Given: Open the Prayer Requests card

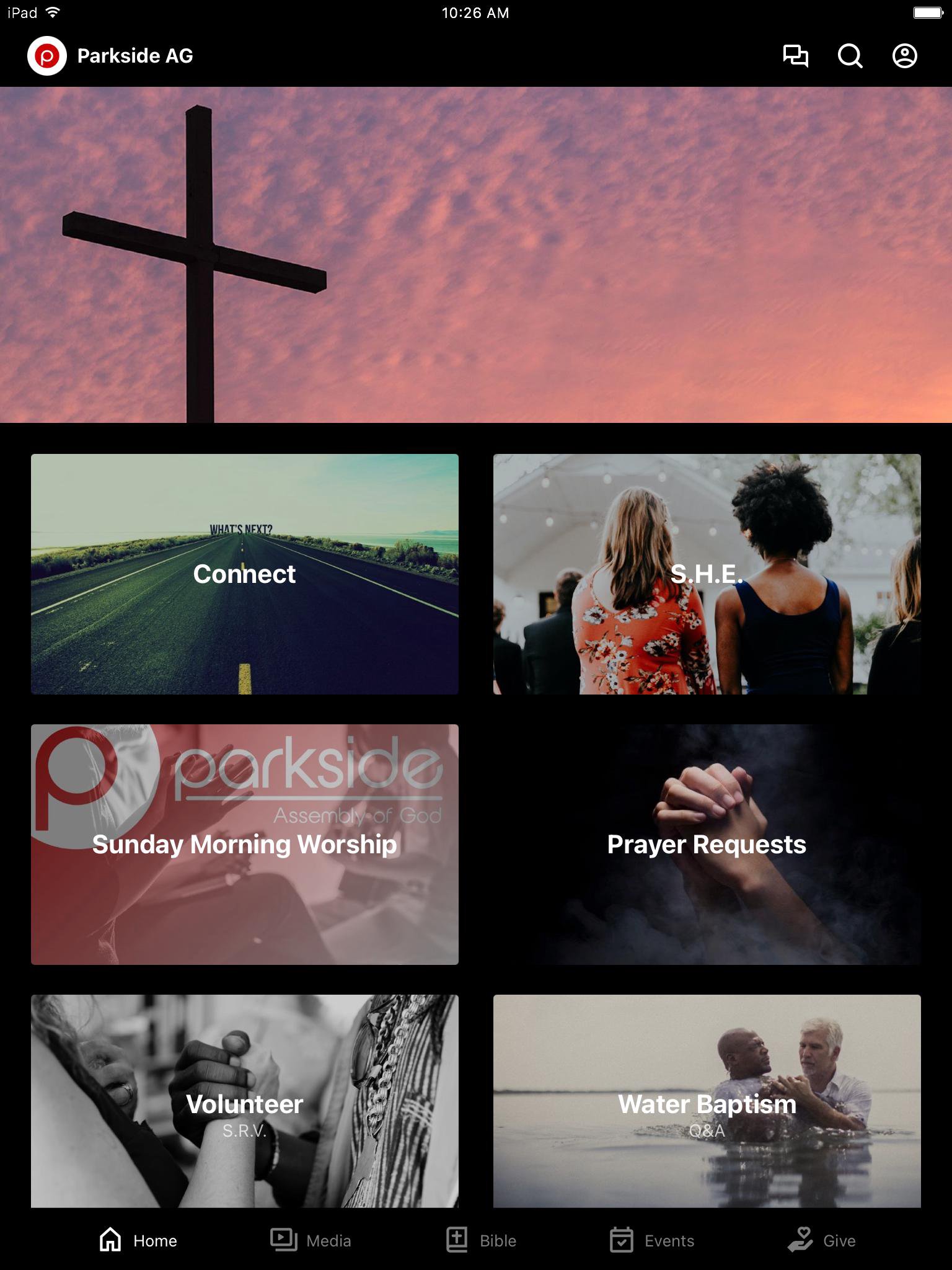Looking at the screenshot, I should tap(707, 844).
